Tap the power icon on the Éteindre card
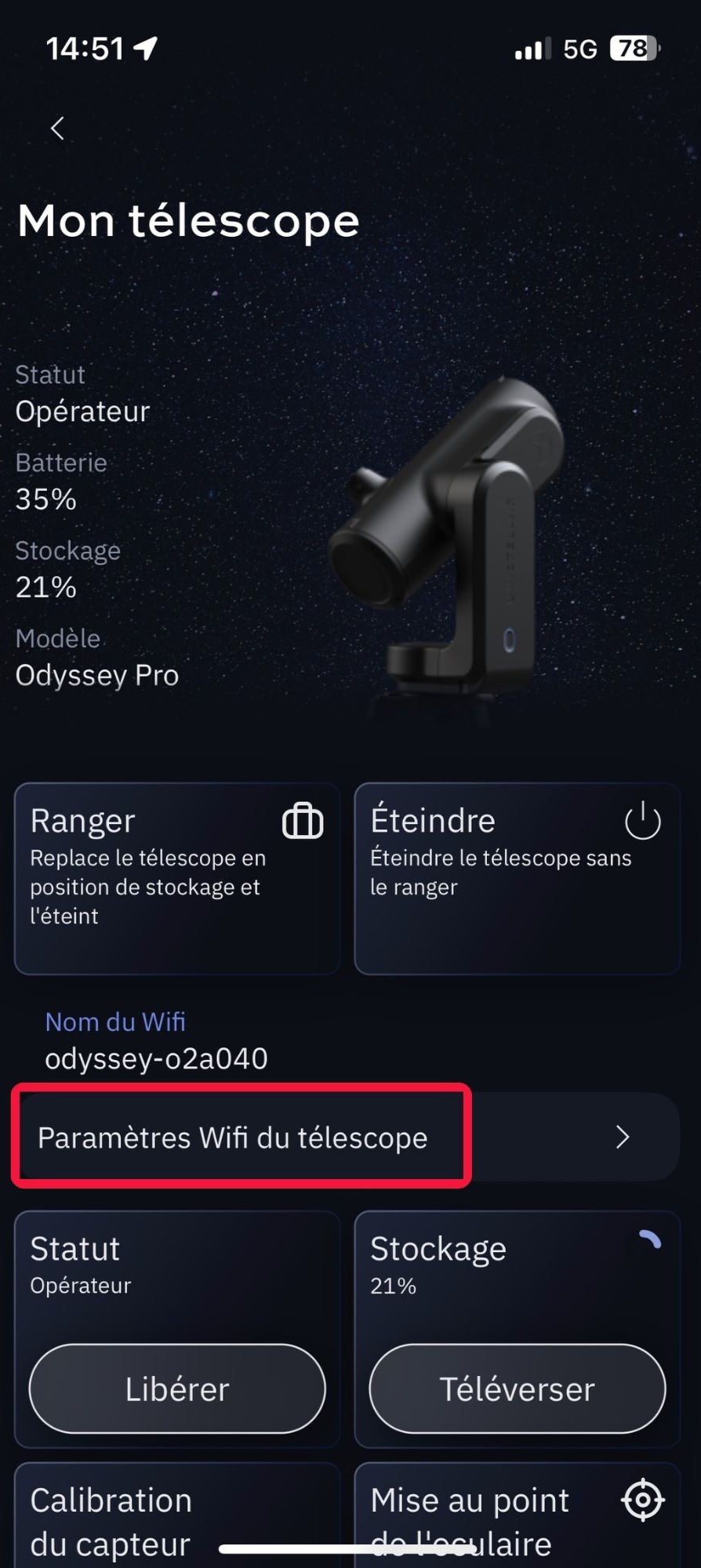Screen dimensions: 701x1568 [x=641, y=822]
